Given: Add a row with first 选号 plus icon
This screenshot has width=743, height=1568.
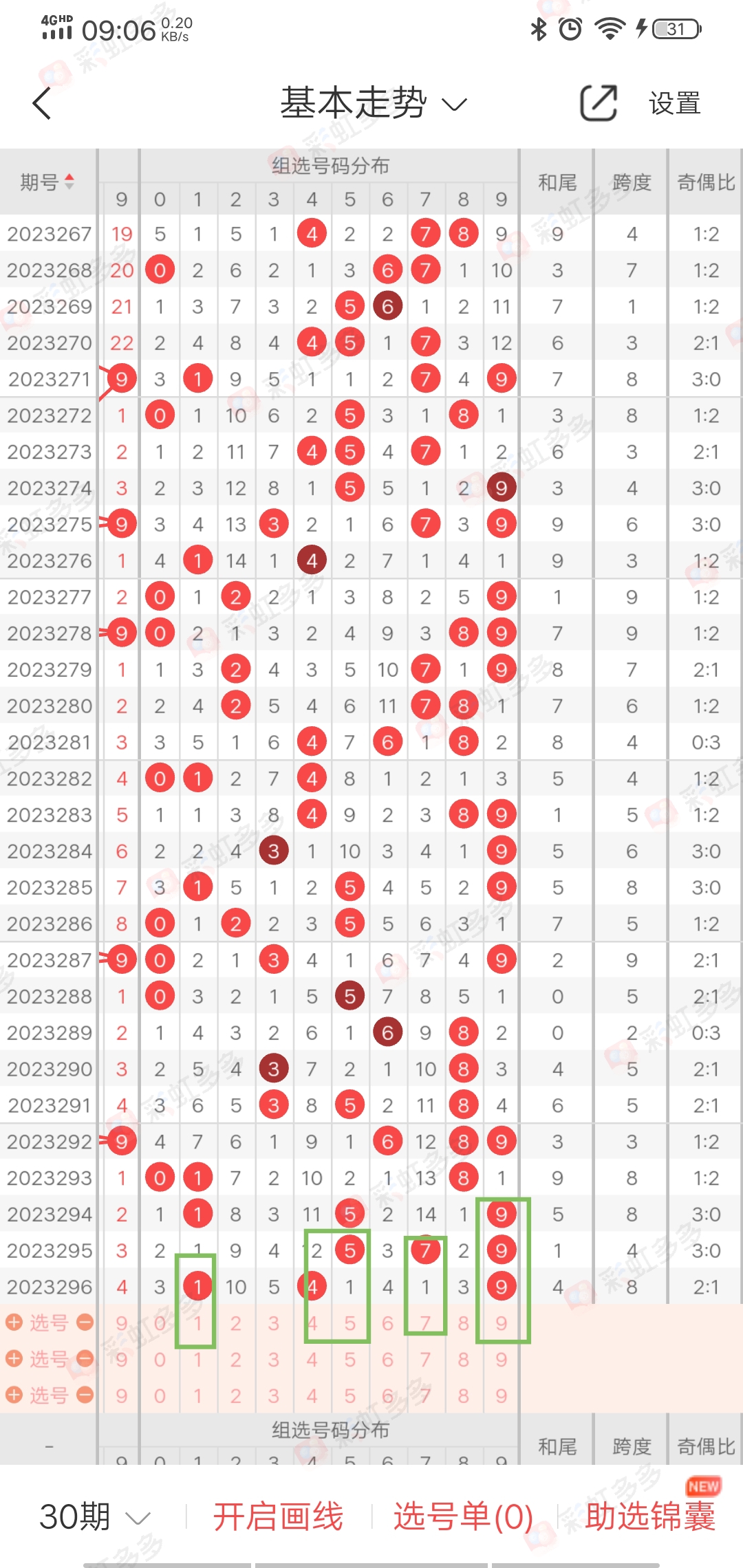Looking at the screenshot, I should [x=14, y=1322].
